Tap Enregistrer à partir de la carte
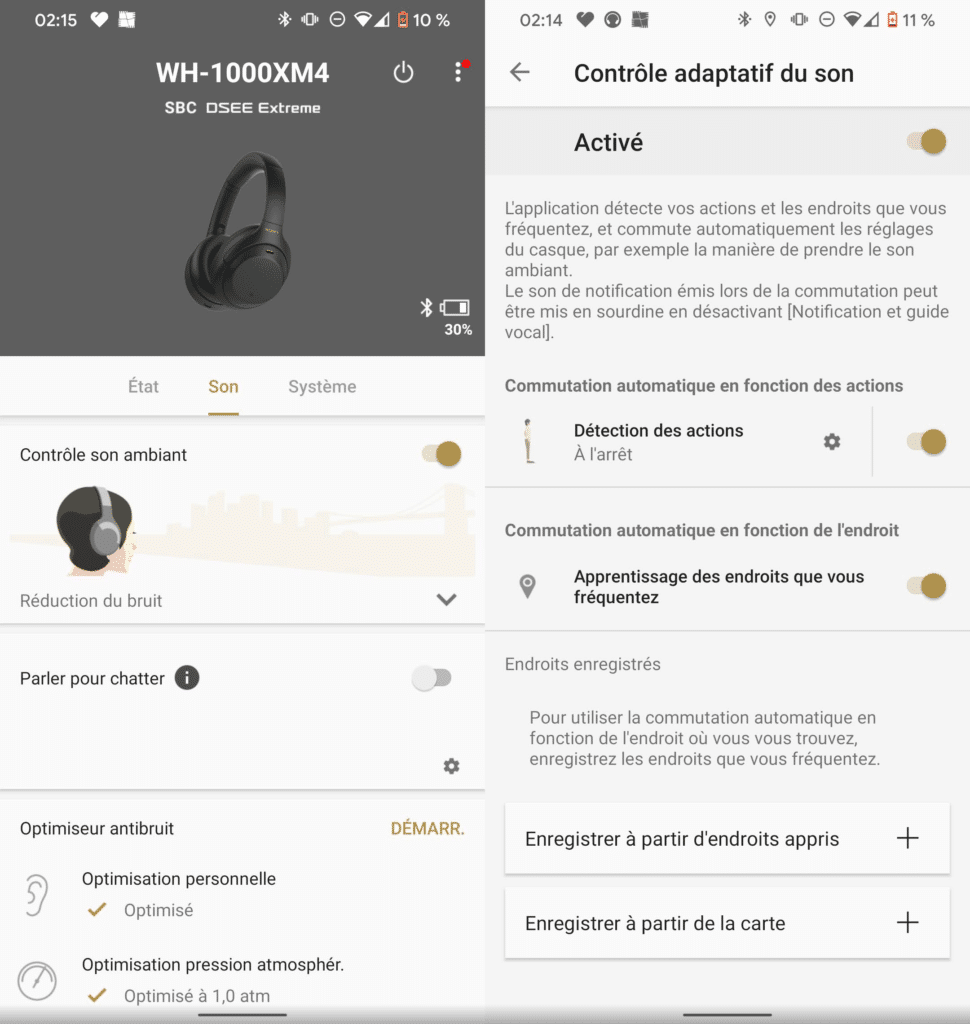Screen dimensions: 970x1024 tap(727, 923)
